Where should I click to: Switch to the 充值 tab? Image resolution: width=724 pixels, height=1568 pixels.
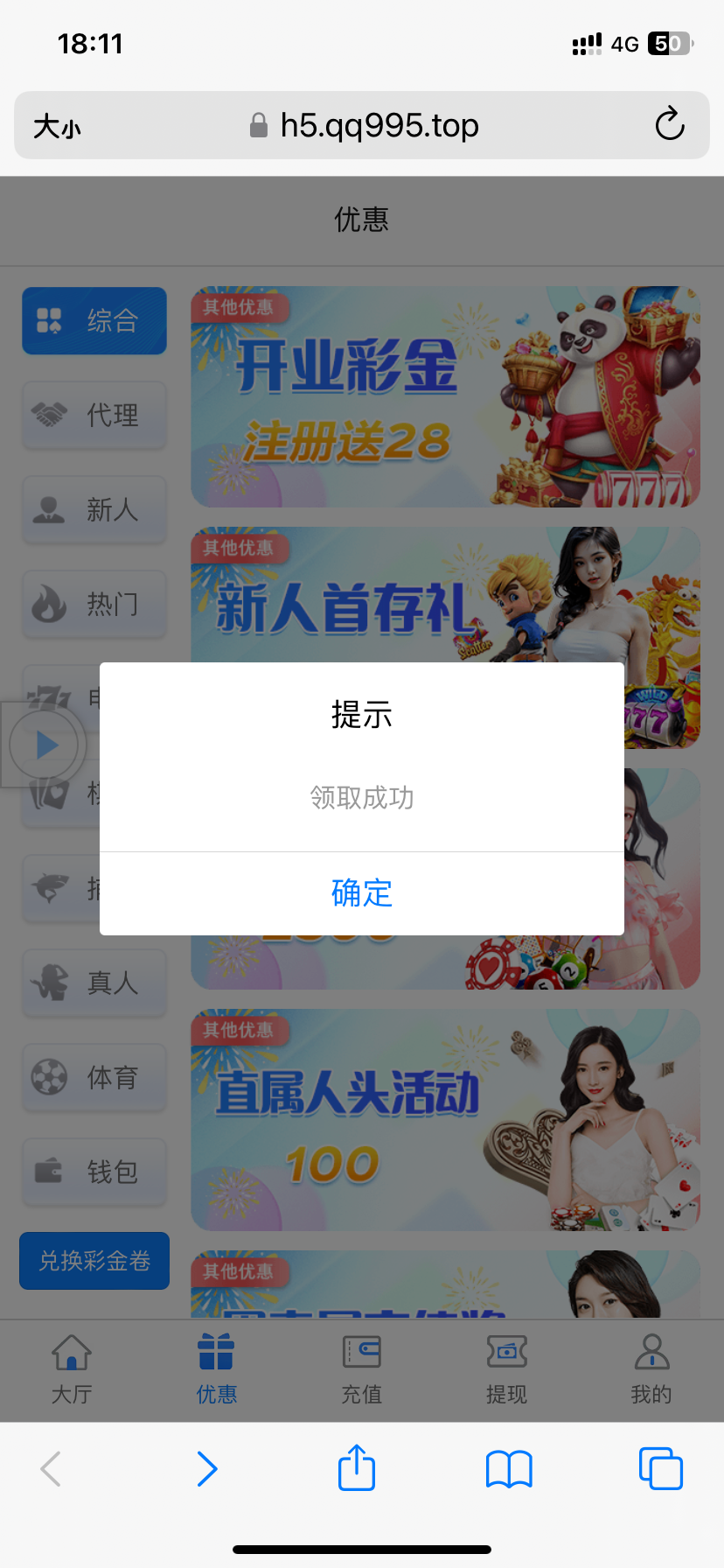(x=361, y=1369)
